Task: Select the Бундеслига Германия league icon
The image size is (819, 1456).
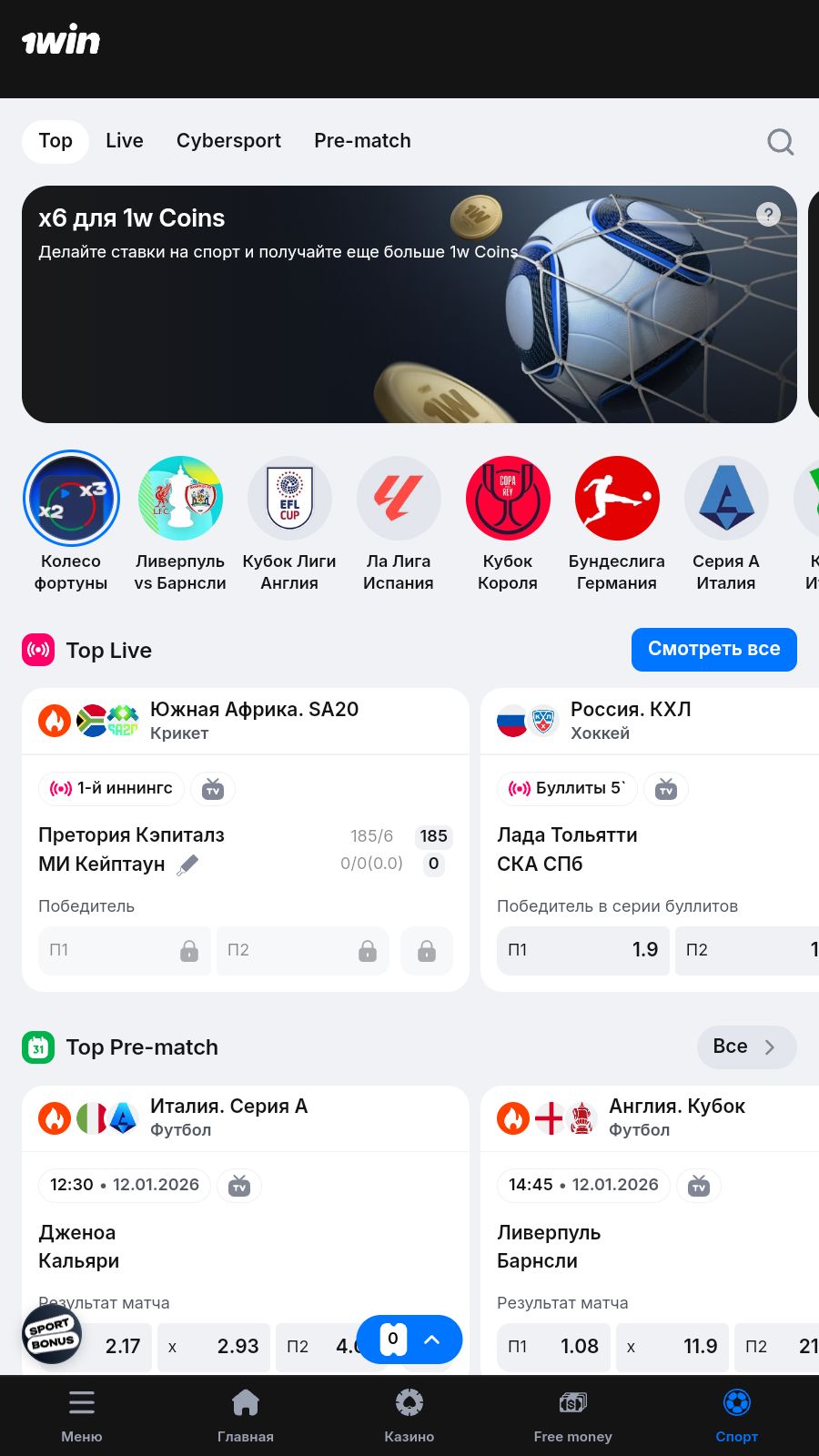Action: pyautogui.click(x=617, y=499)
